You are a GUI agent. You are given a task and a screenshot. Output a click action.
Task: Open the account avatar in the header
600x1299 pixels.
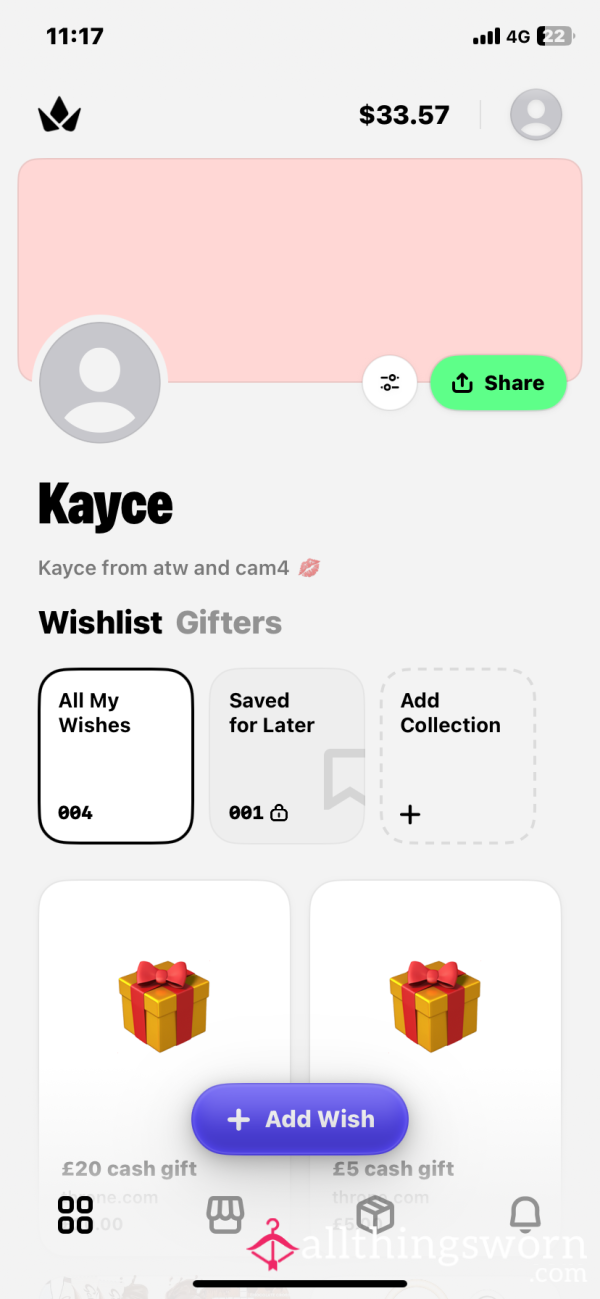(536, 115)
